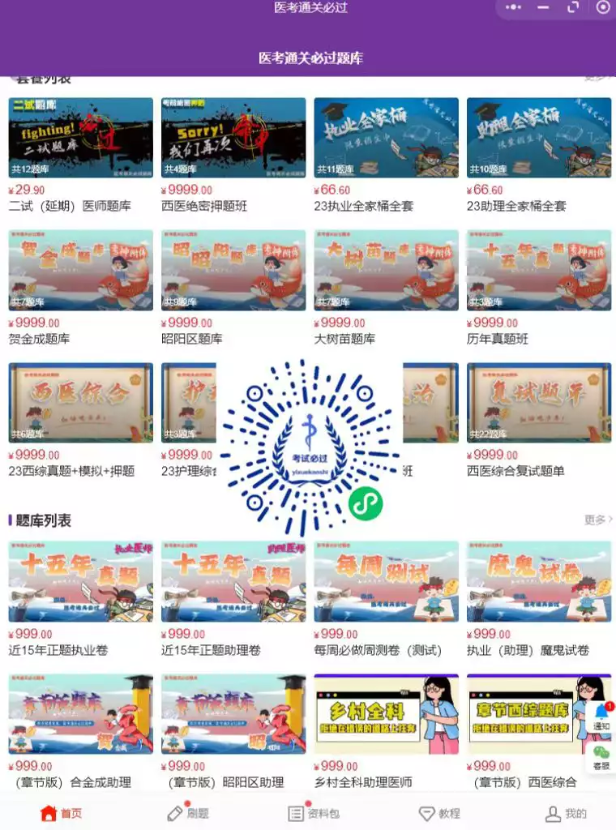616x830 pixels.
Task: Close the mini program with the circle button
Action: pyautogui.click(x=603, y=7)
